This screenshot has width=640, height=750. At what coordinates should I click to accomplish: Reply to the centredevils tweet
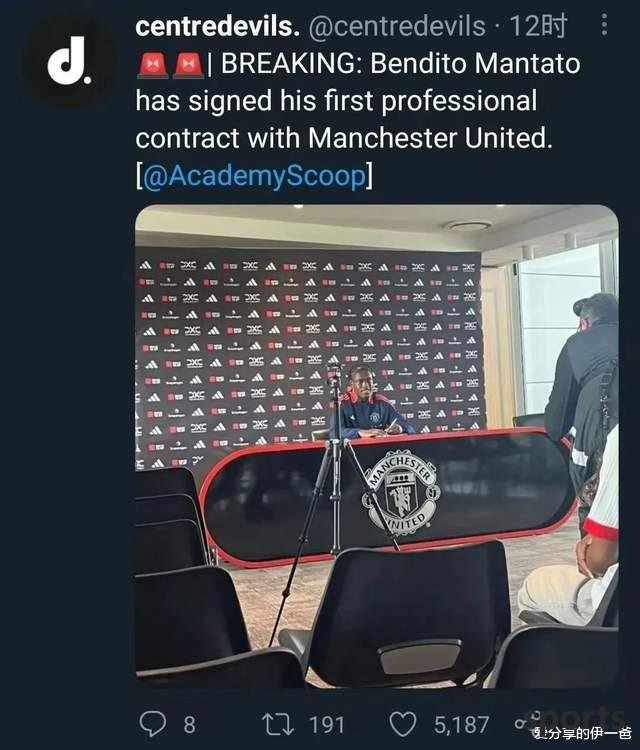pyautogui.click(x=153, y=722)
